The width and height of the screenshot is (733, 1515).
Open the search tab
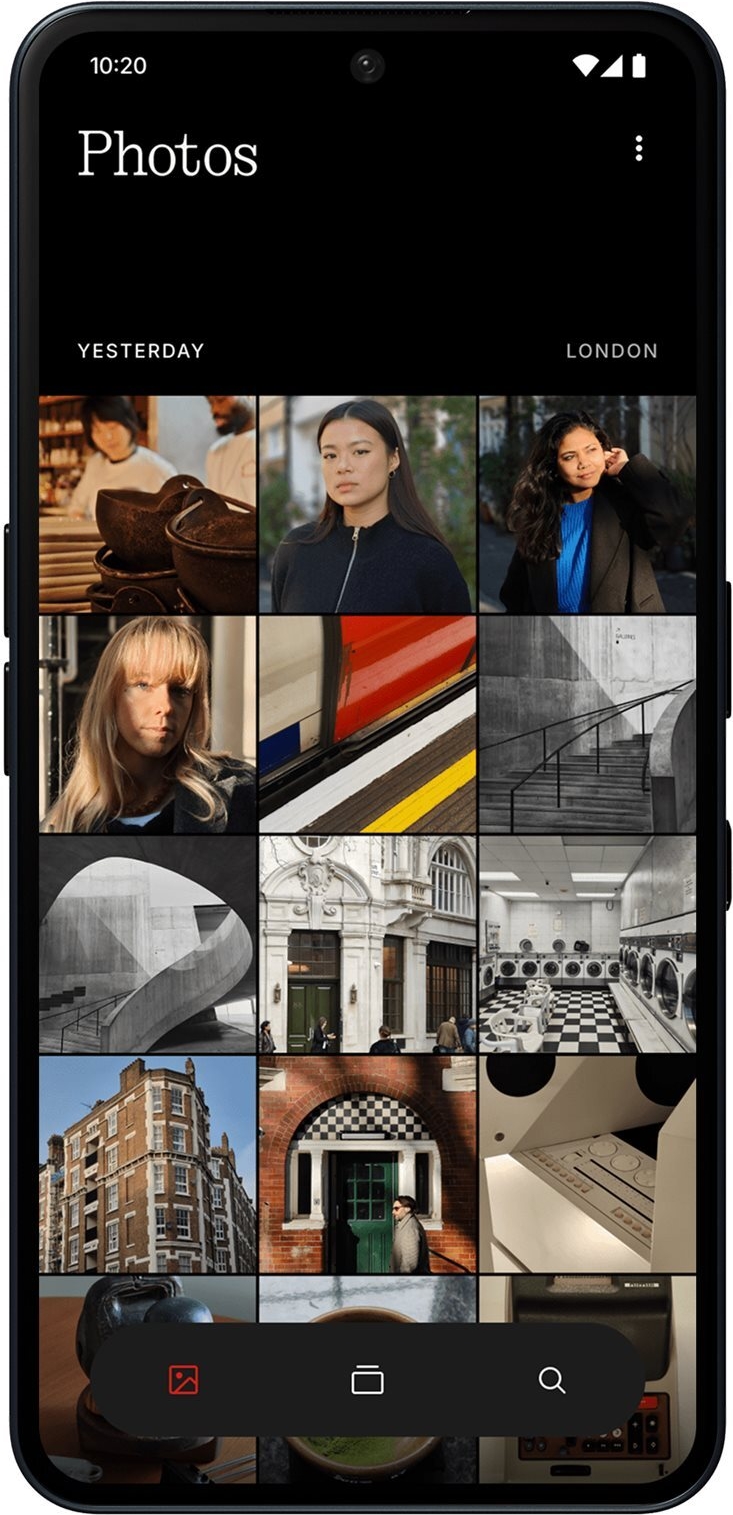click(x=551, y=1380)
